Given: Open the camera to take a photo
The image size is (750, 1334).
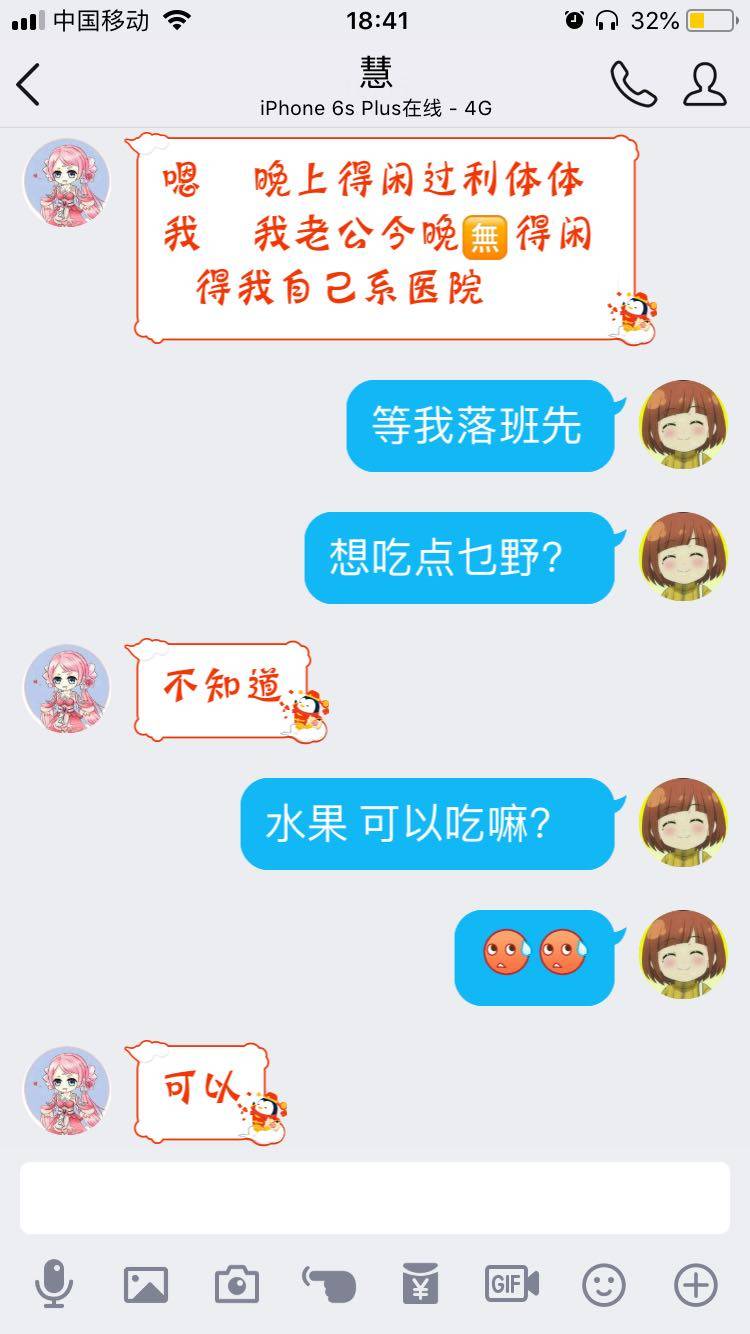Looking at the screenshot, I should 237,1284.
